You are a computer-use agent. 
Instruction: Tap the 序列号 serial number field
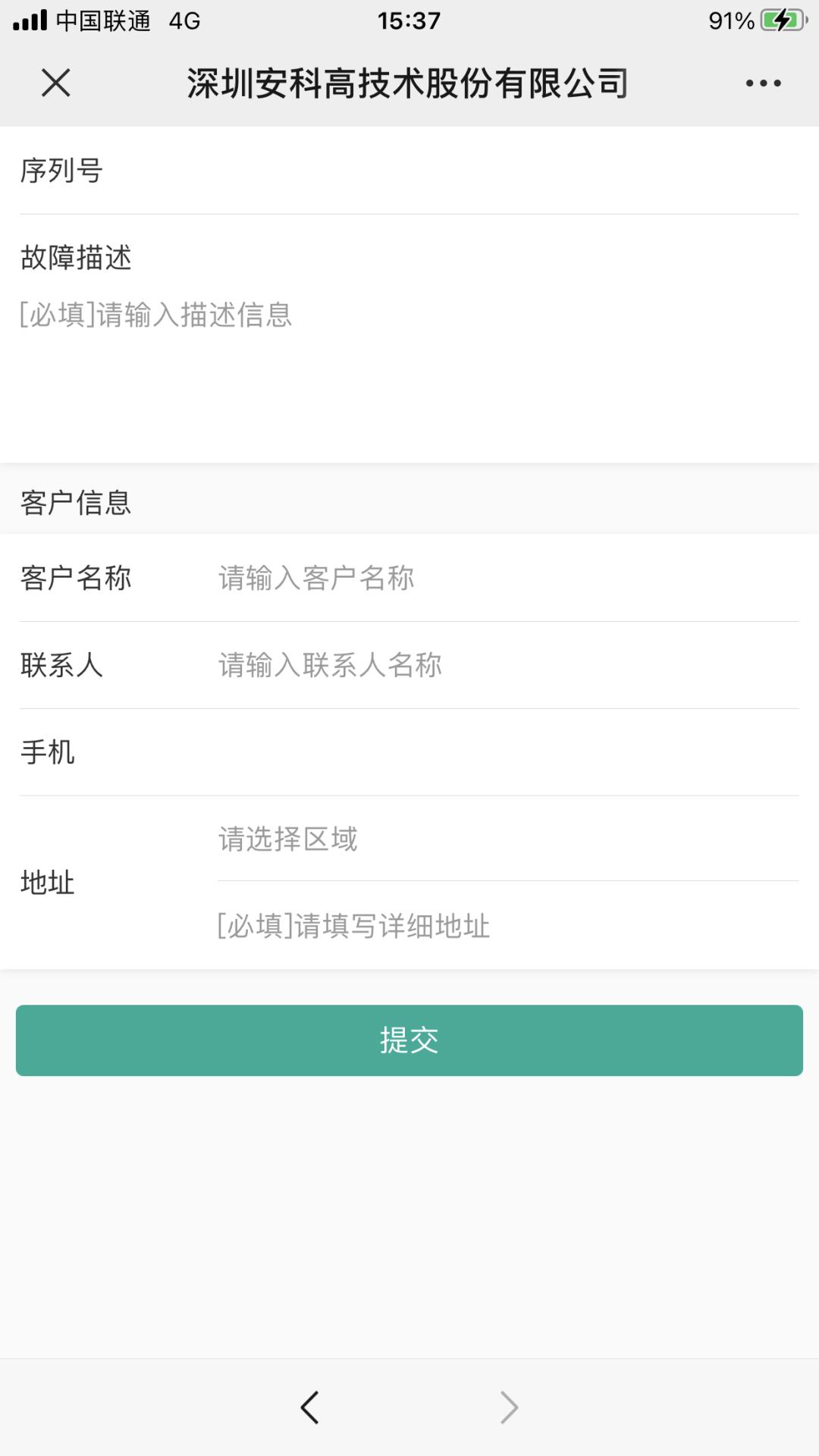455,171
